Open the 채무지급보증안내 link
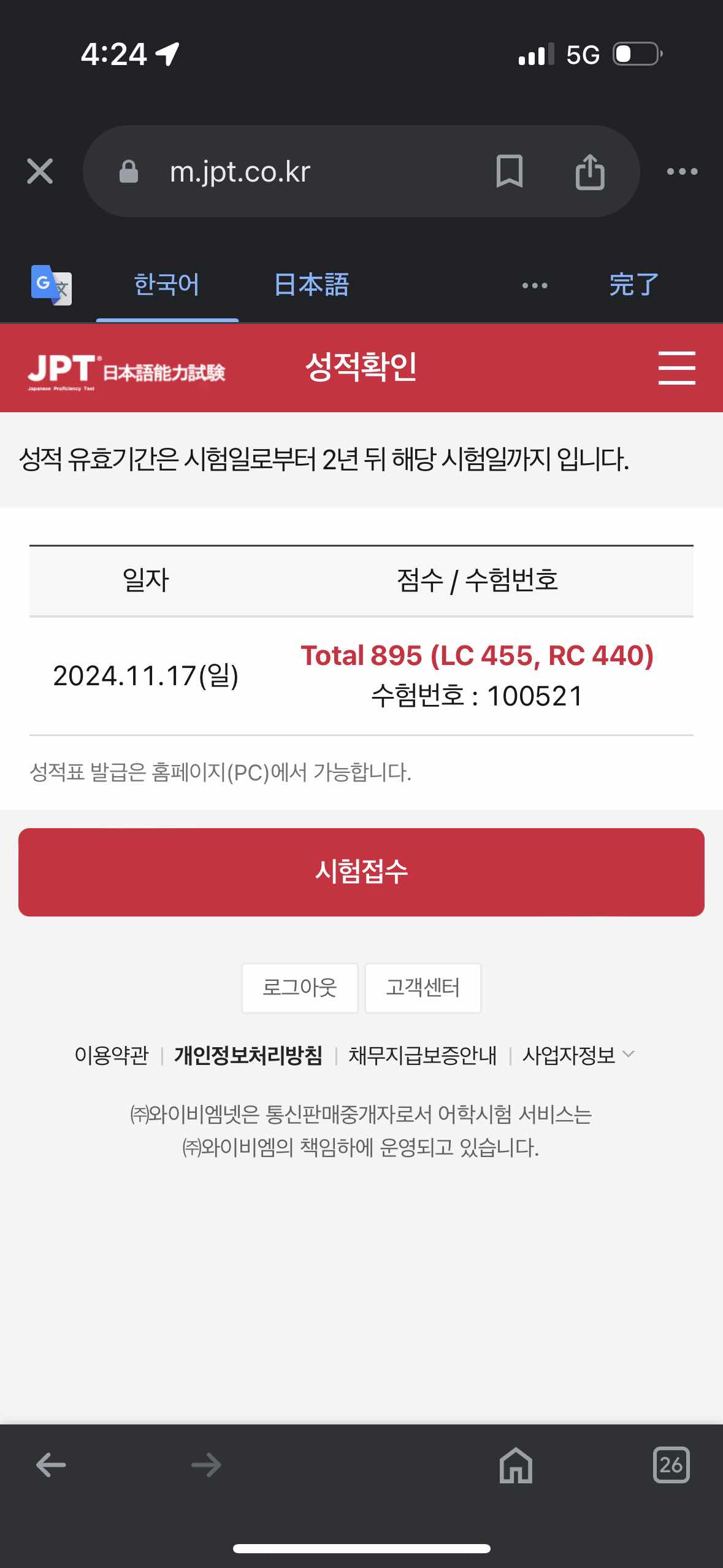The width and height of the screenshot is (723, 1568). tap(423, 1055)
